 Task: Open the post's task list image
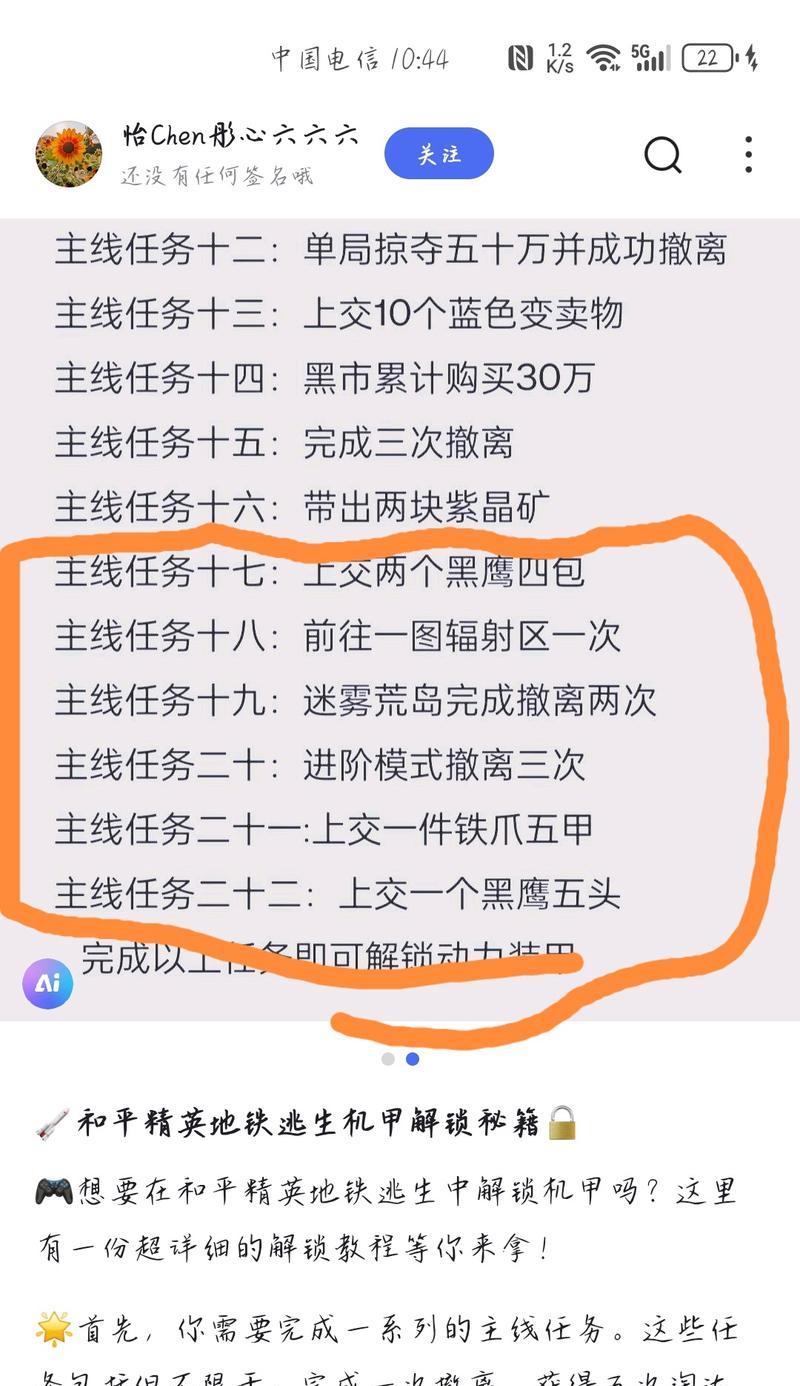pyautogui.click(x=400, y=600)
